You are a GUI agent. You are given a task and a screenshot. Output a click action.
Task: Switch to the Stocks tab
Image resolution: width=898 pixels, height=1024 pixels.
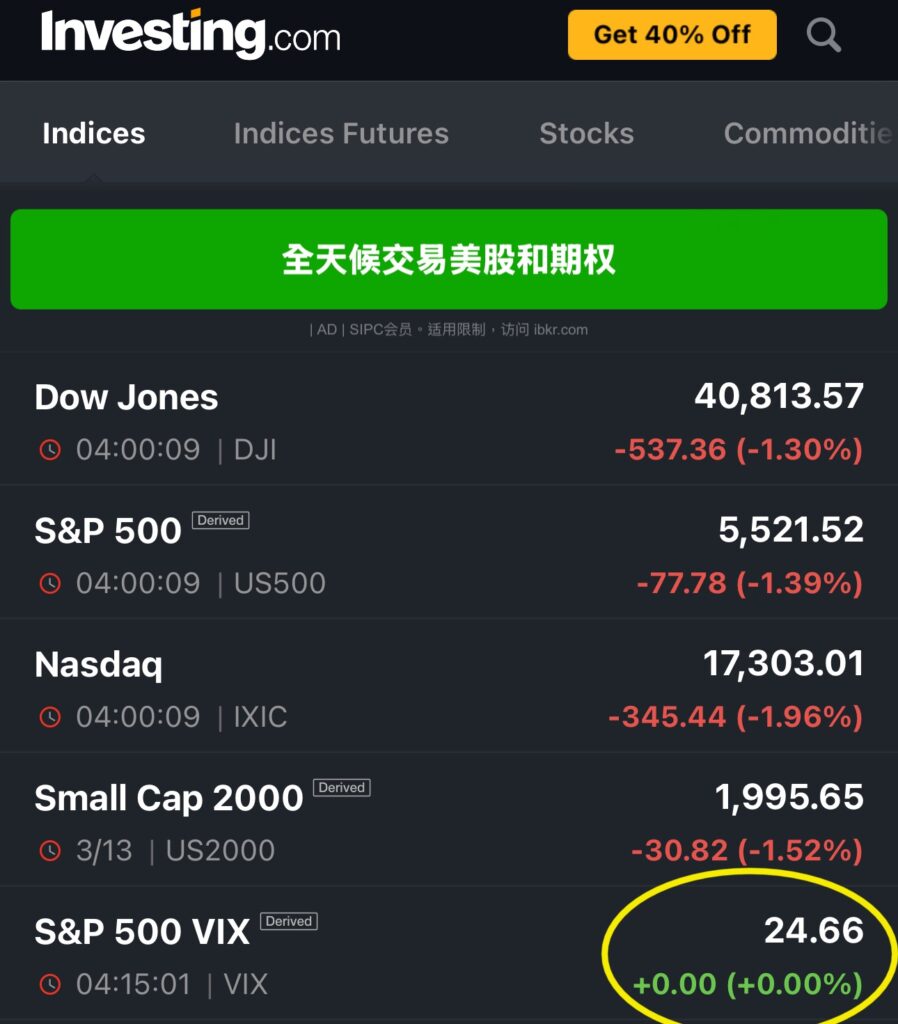(x=586, y=133)
